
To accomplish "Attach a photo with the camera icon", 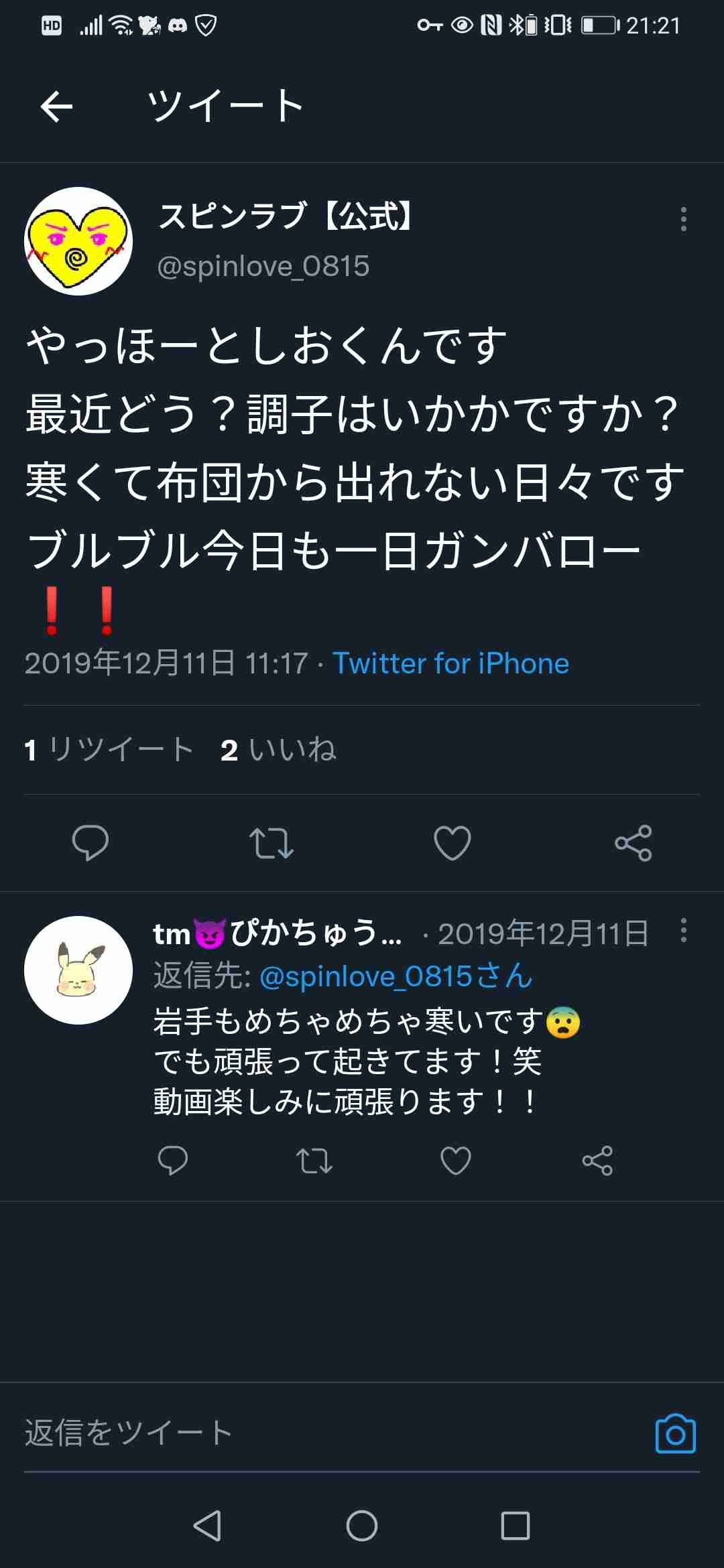I will pyautogui.click(x=675, y=1433).
